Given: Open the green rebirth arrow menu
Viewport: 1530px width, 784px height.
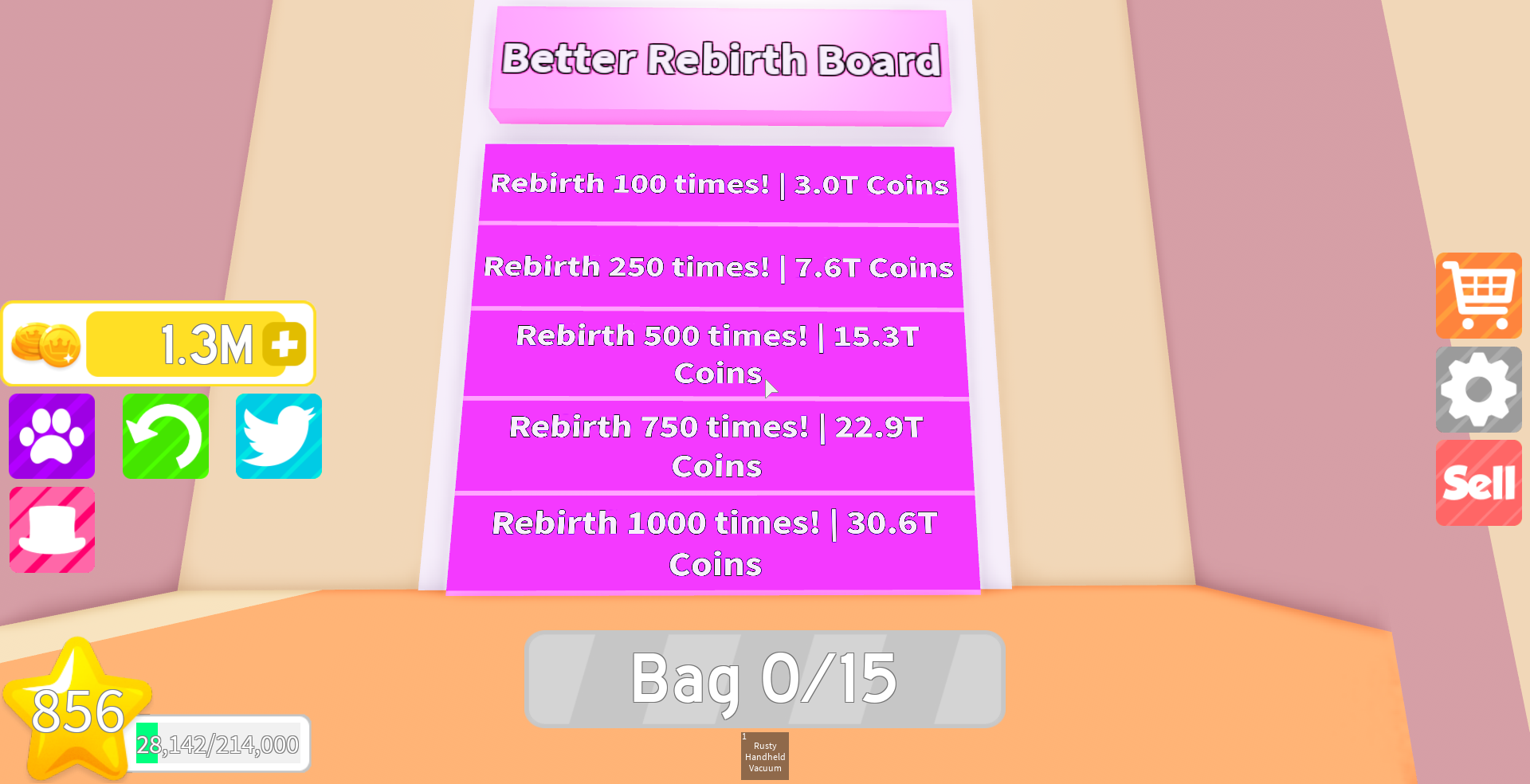Looking at the screenshot, I should pyautogui.click(x=166, y=437).
